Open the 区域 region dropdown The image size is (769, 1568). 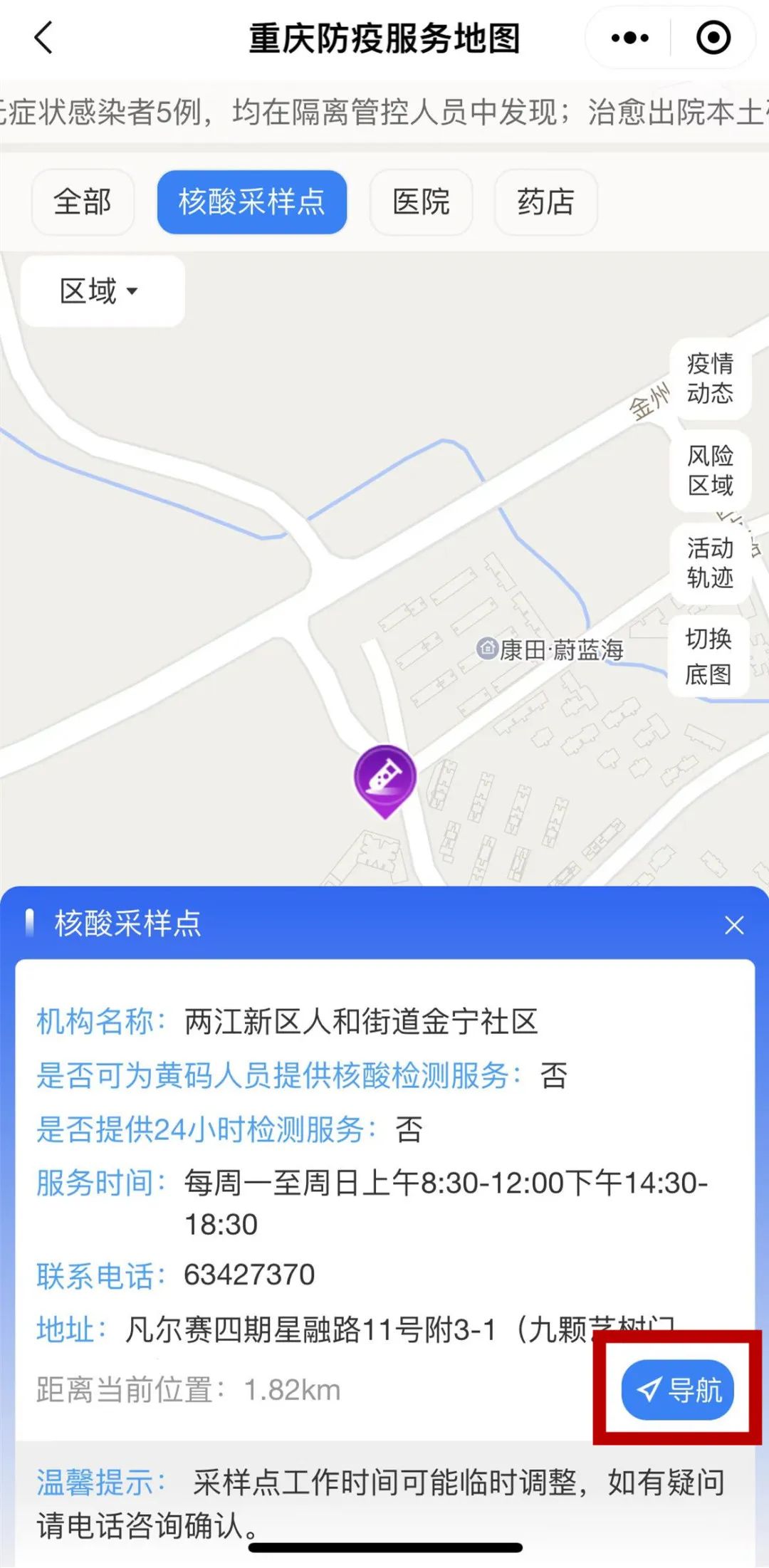pos(100,291)
